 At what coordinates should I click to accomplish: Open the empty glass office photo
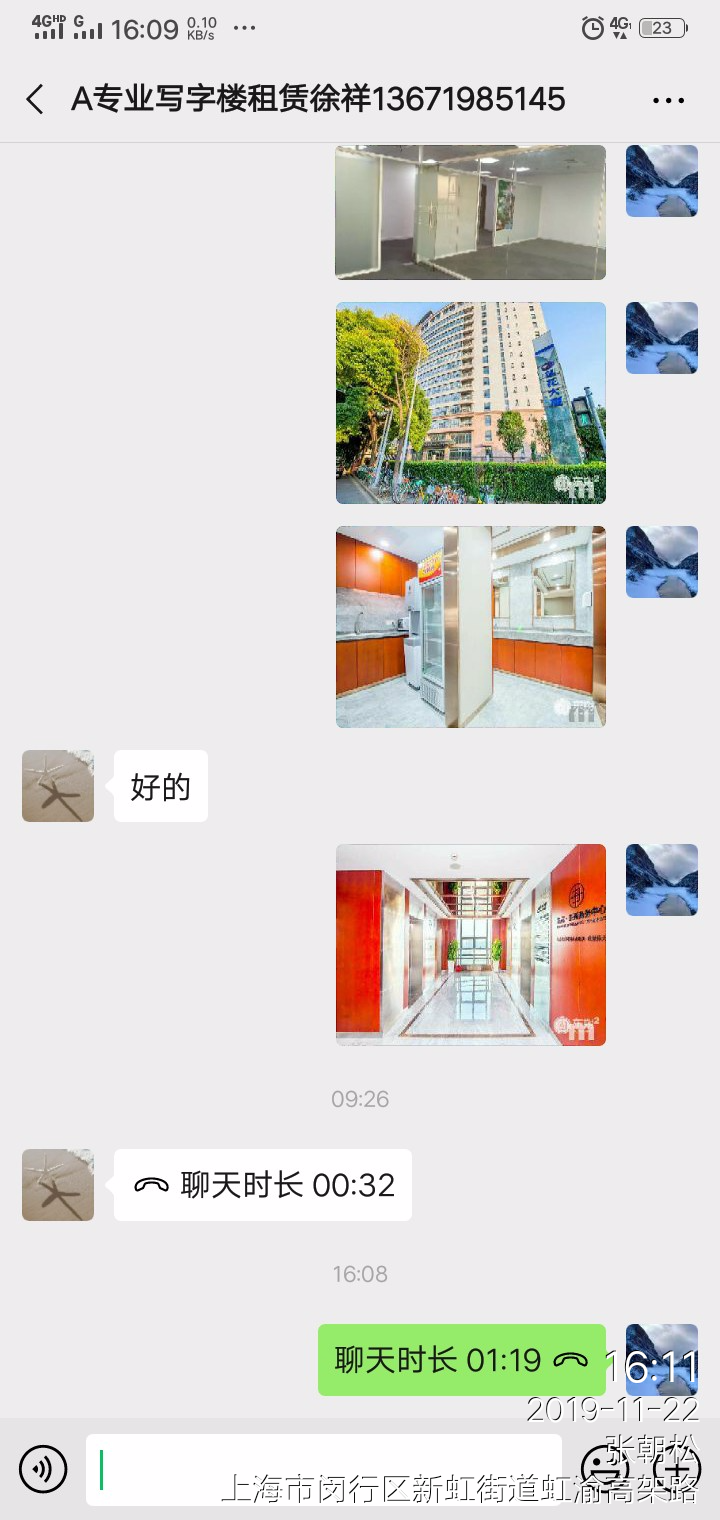click(470, 212)
